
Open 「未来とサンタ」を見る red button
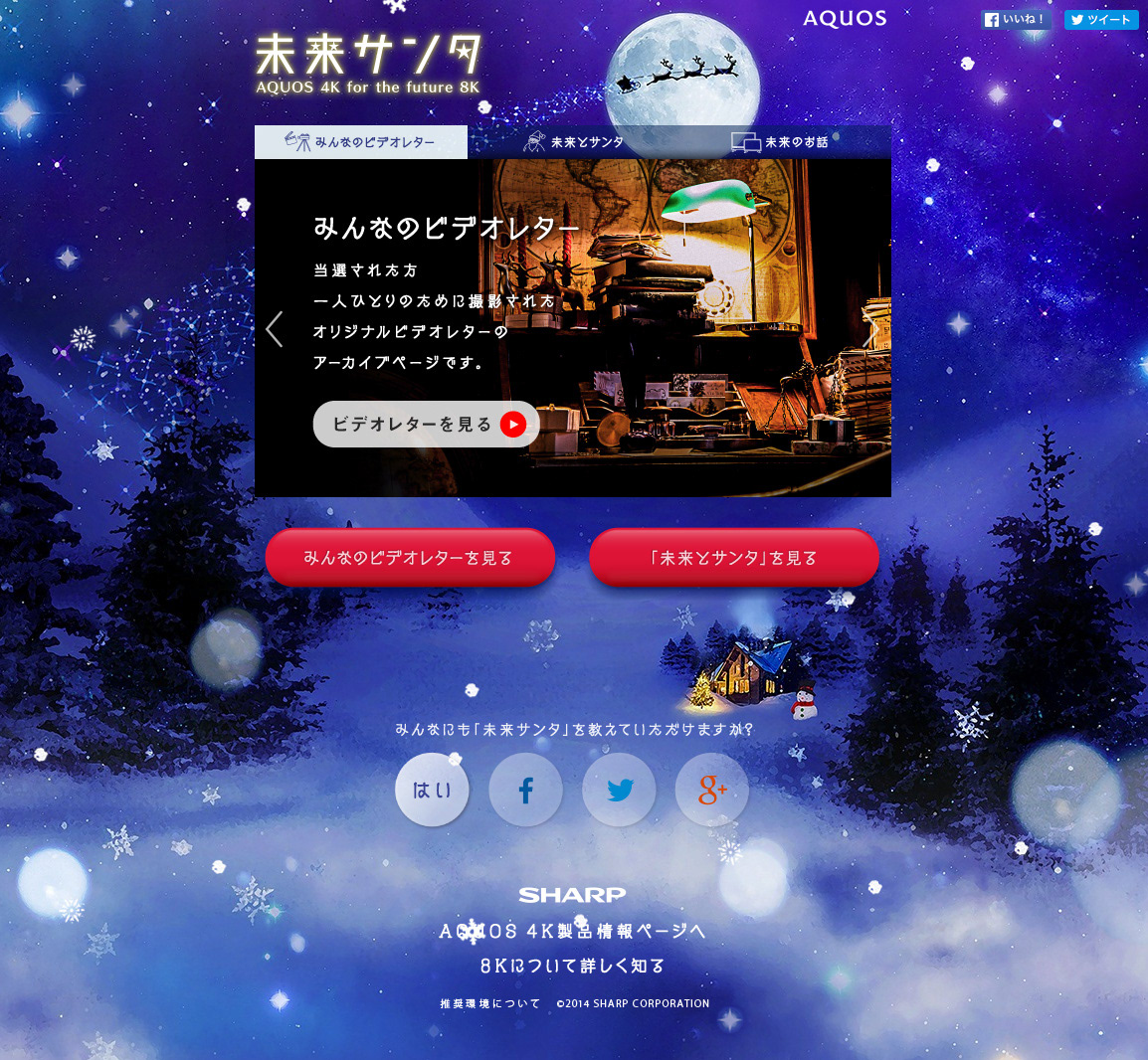[x=734, y=558]
